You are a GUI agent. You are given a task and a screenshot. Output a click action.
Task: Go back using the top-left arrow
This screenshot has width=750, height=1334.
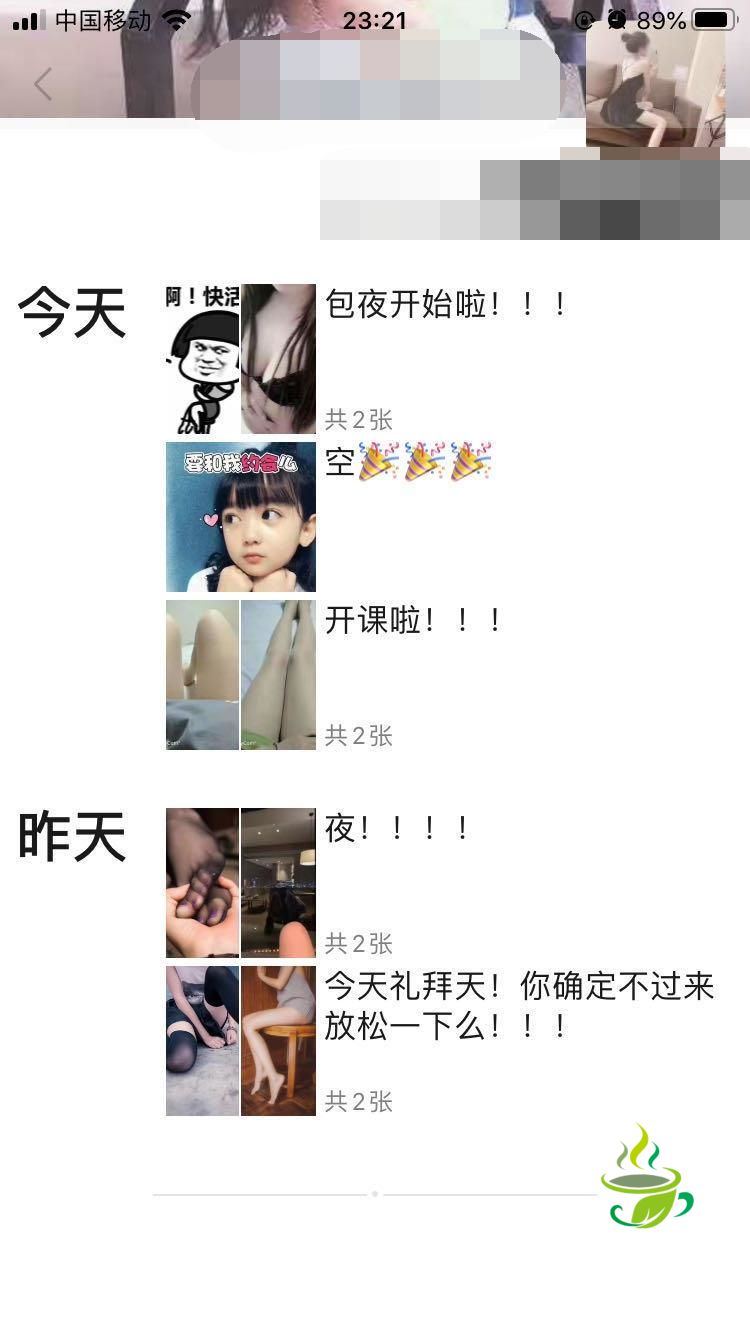43,85
